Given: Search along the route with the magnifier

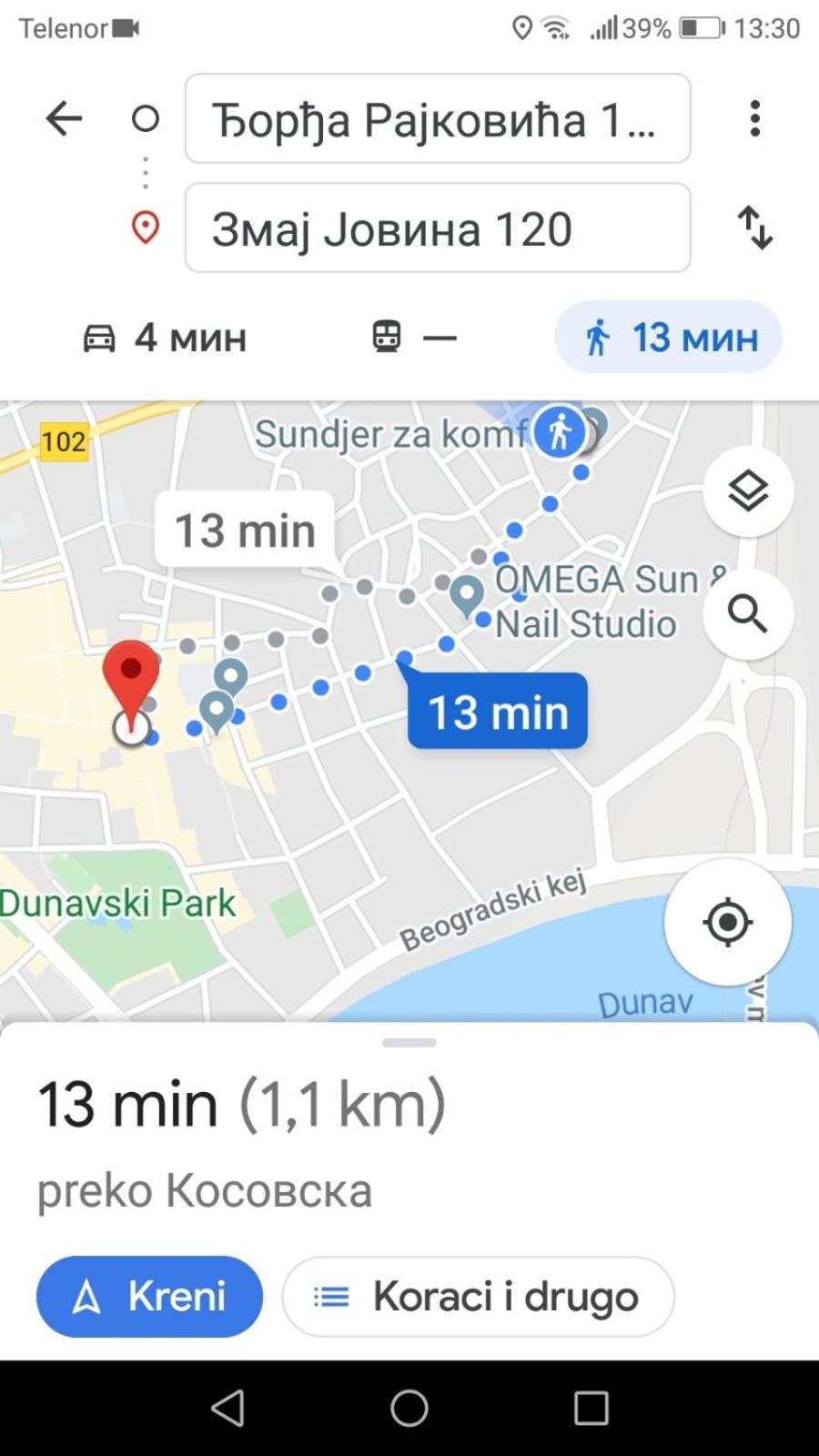Looking at the screenshot, I should [x=748, y=614].
